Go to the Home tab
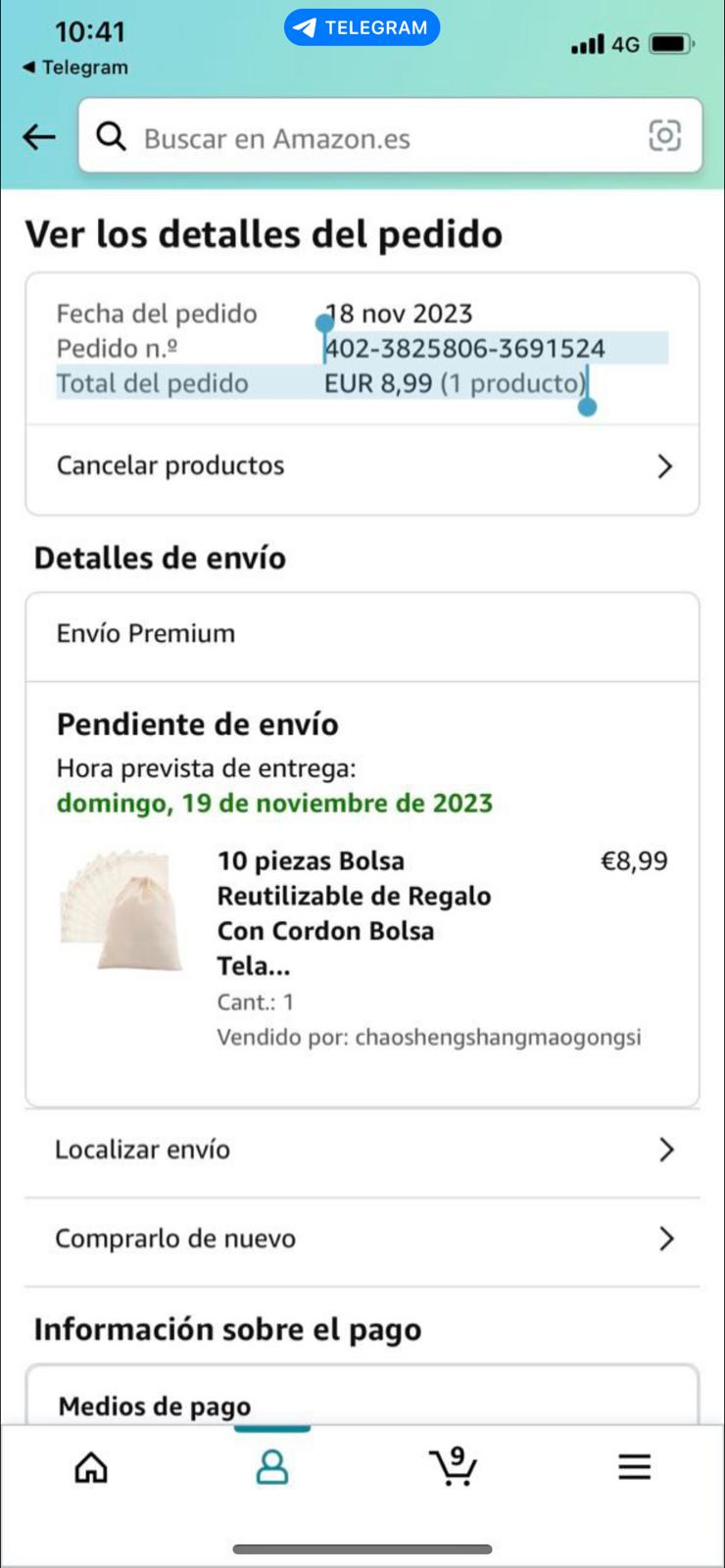The width and height of the screenshot is (725, 1568). coord(91,1467)
